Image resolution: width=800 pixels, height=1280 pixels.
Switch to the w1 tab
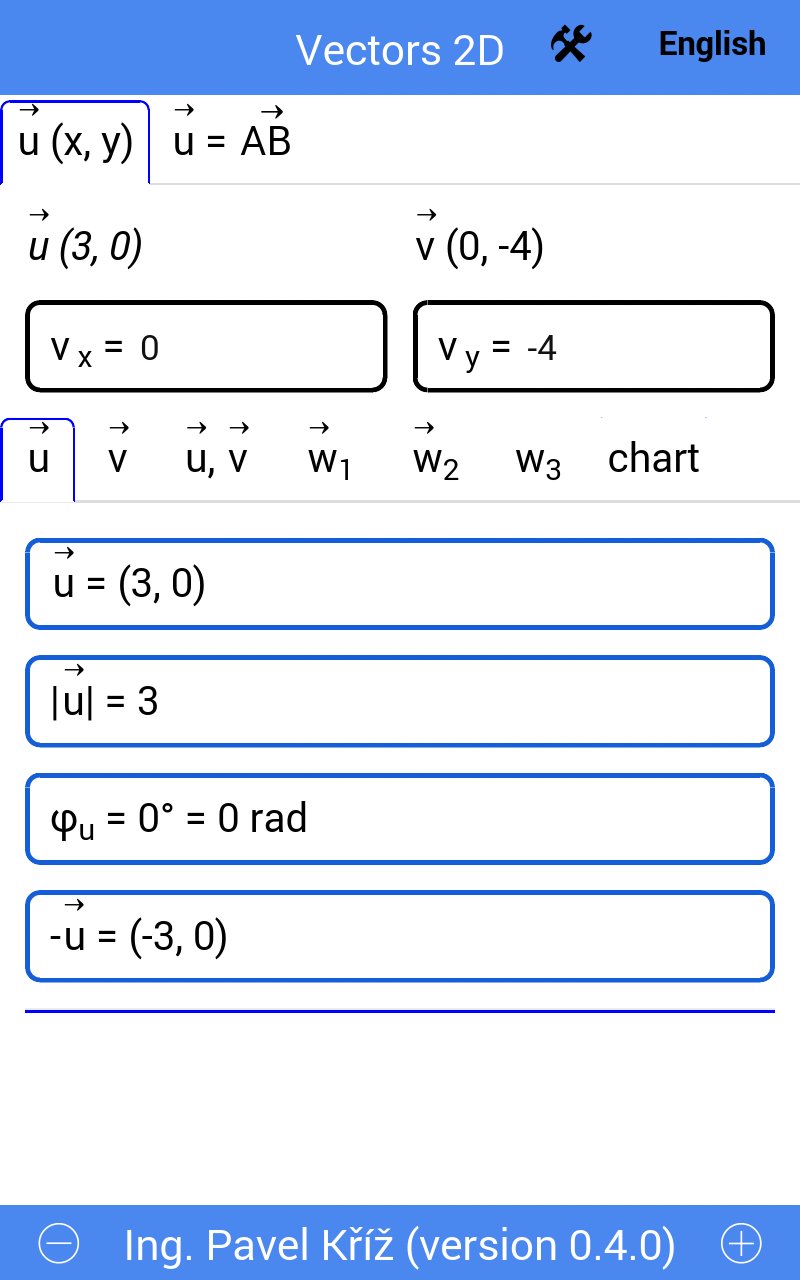(329, 459)
